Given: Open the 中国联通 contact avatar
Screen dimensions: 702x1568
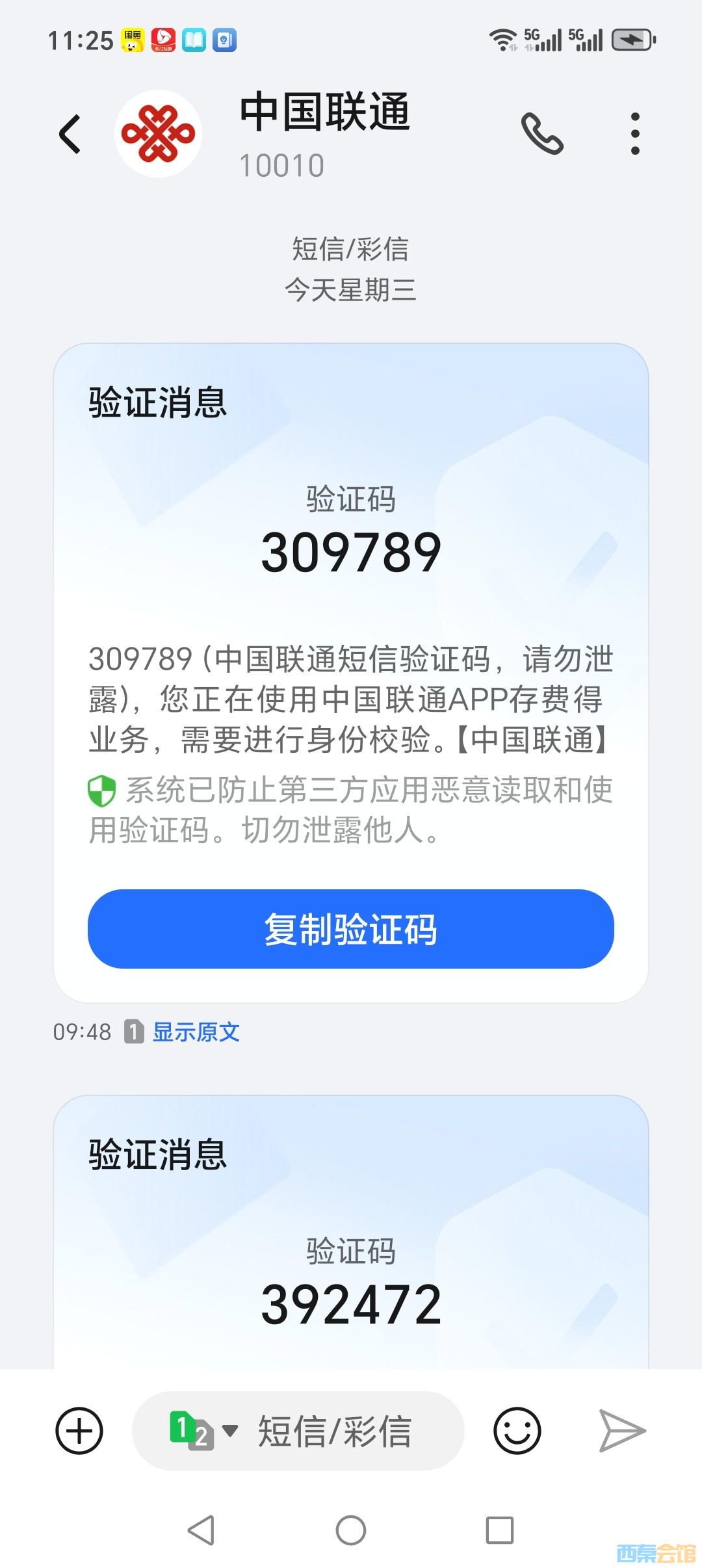Looking at the screenshot, I should click(x=158, y=134).
